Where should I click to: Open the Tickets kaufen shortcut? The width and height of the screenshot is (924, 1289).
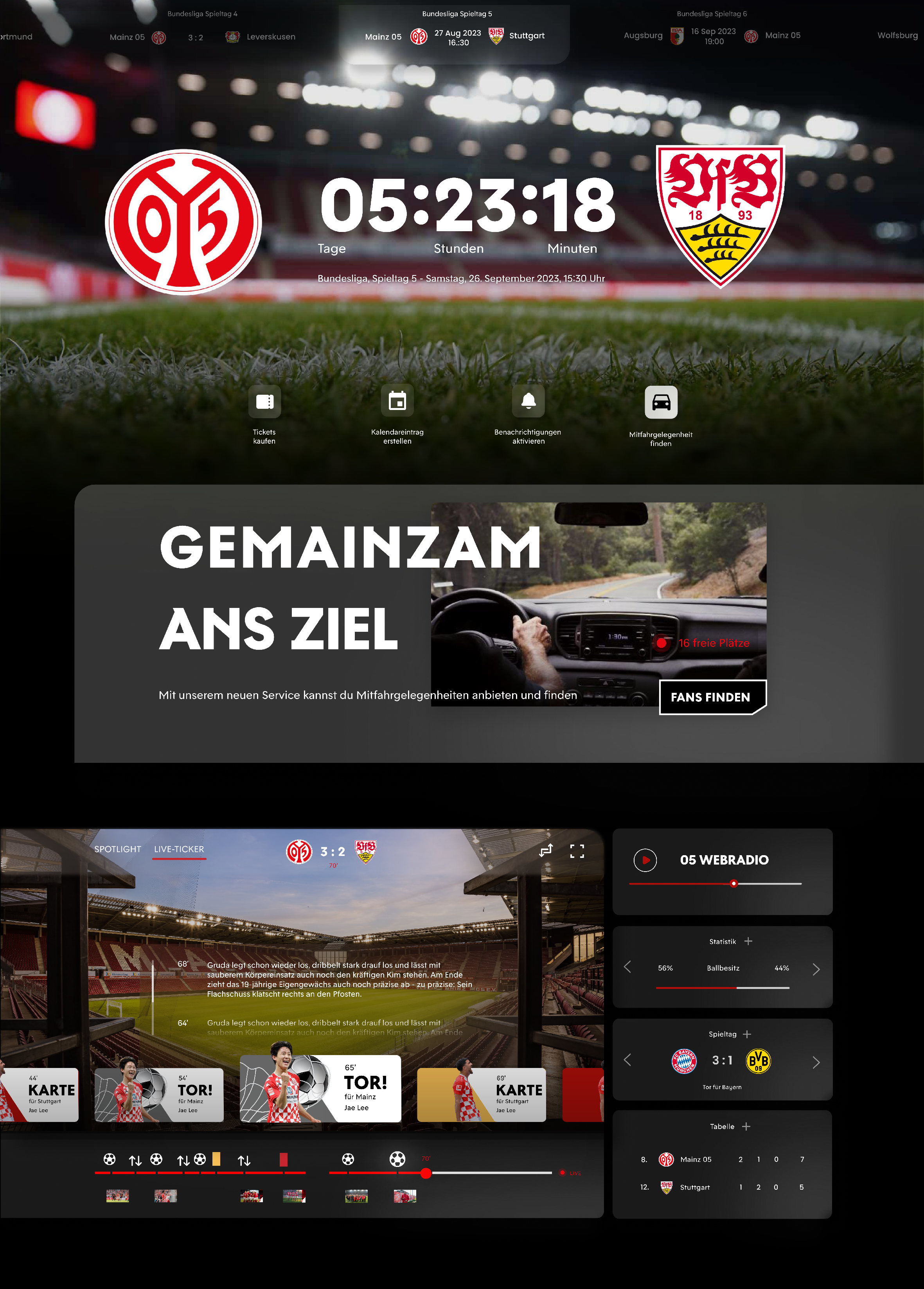(264, 403)
